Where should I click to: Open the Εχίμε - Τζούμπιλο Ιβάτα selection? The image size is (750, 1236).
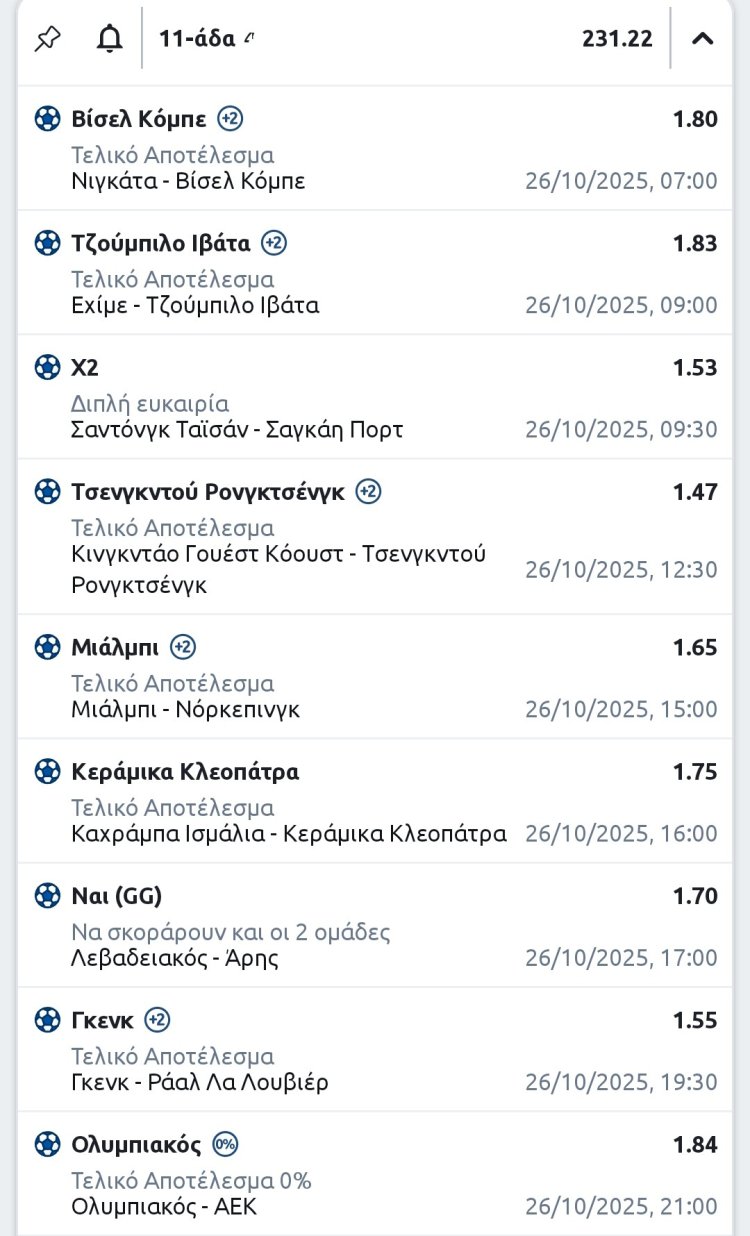pyautogui.click(x=195, y=305)
